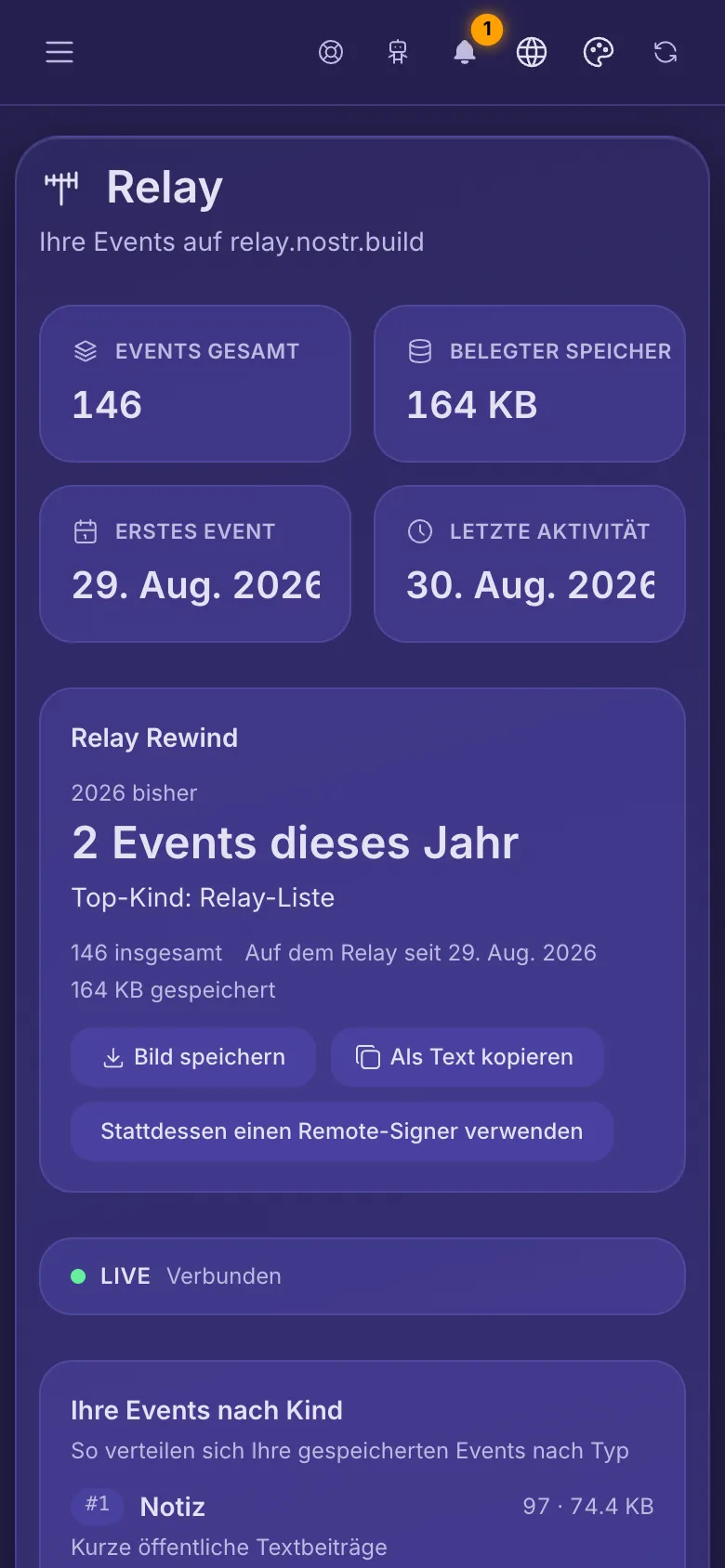Tap the robot assistant icon

tap(398, 52)
